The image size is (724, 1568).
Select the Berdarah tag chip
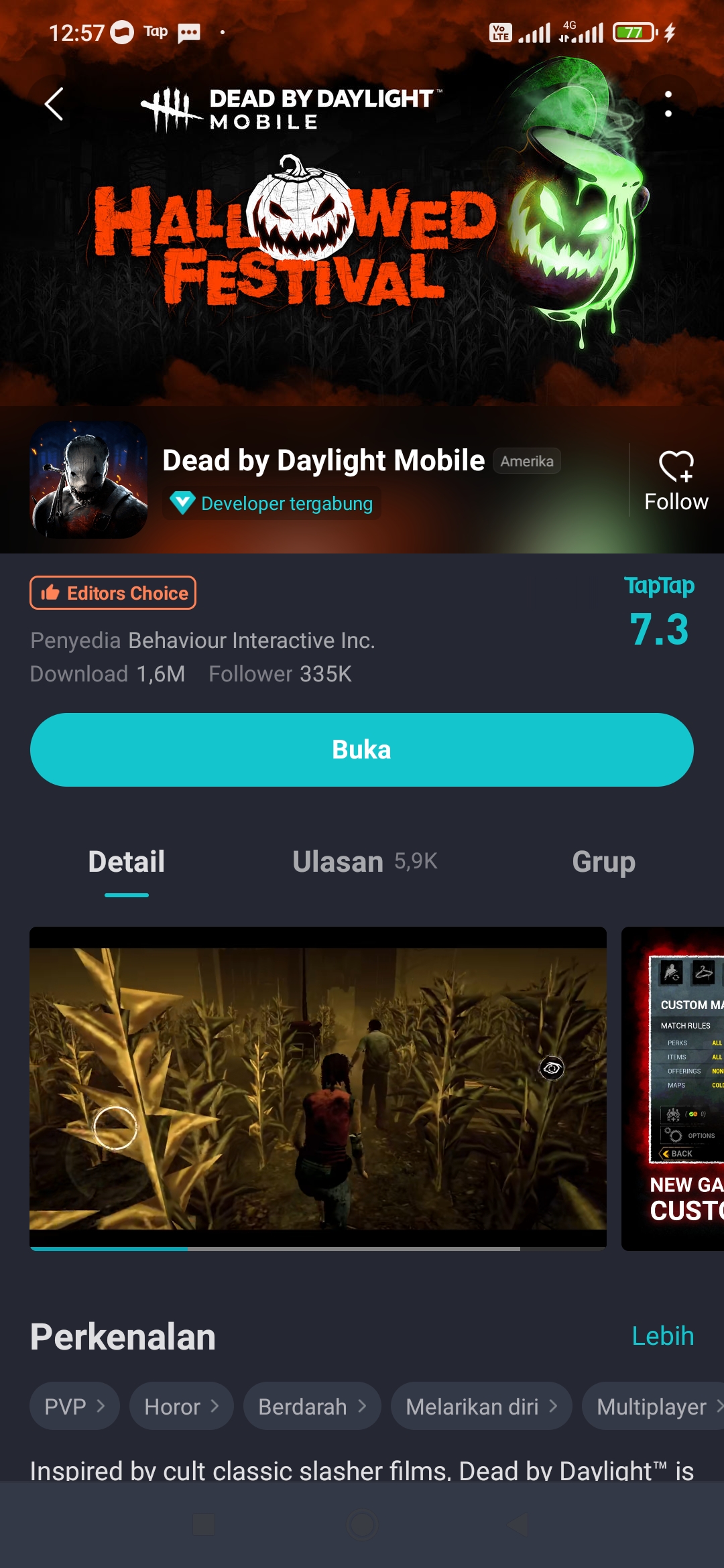[x=312, y=1407]
